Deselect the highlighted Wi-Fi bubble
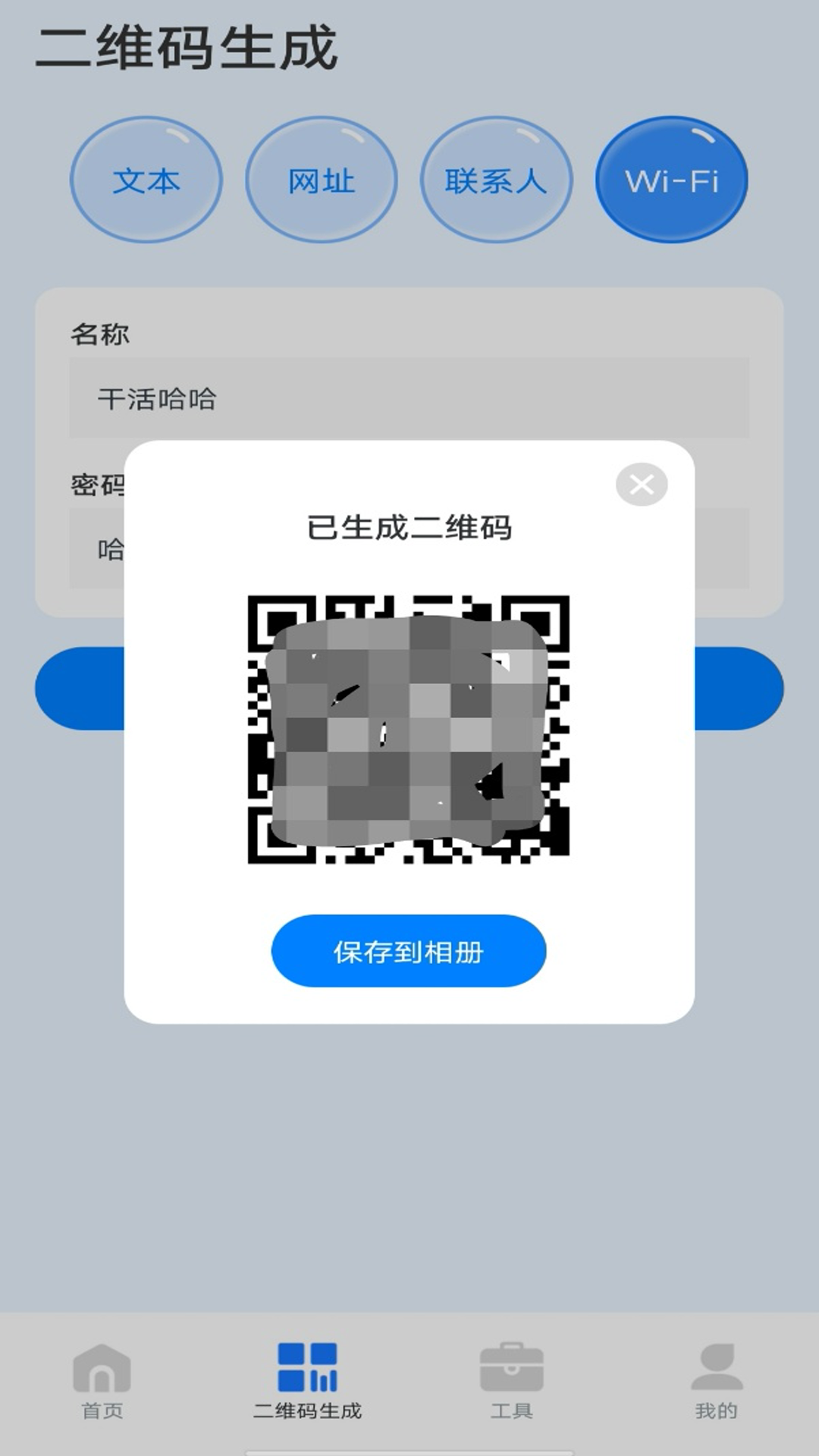The width and height of the screenshot is (819, 1456). click(x=672, y=181)
